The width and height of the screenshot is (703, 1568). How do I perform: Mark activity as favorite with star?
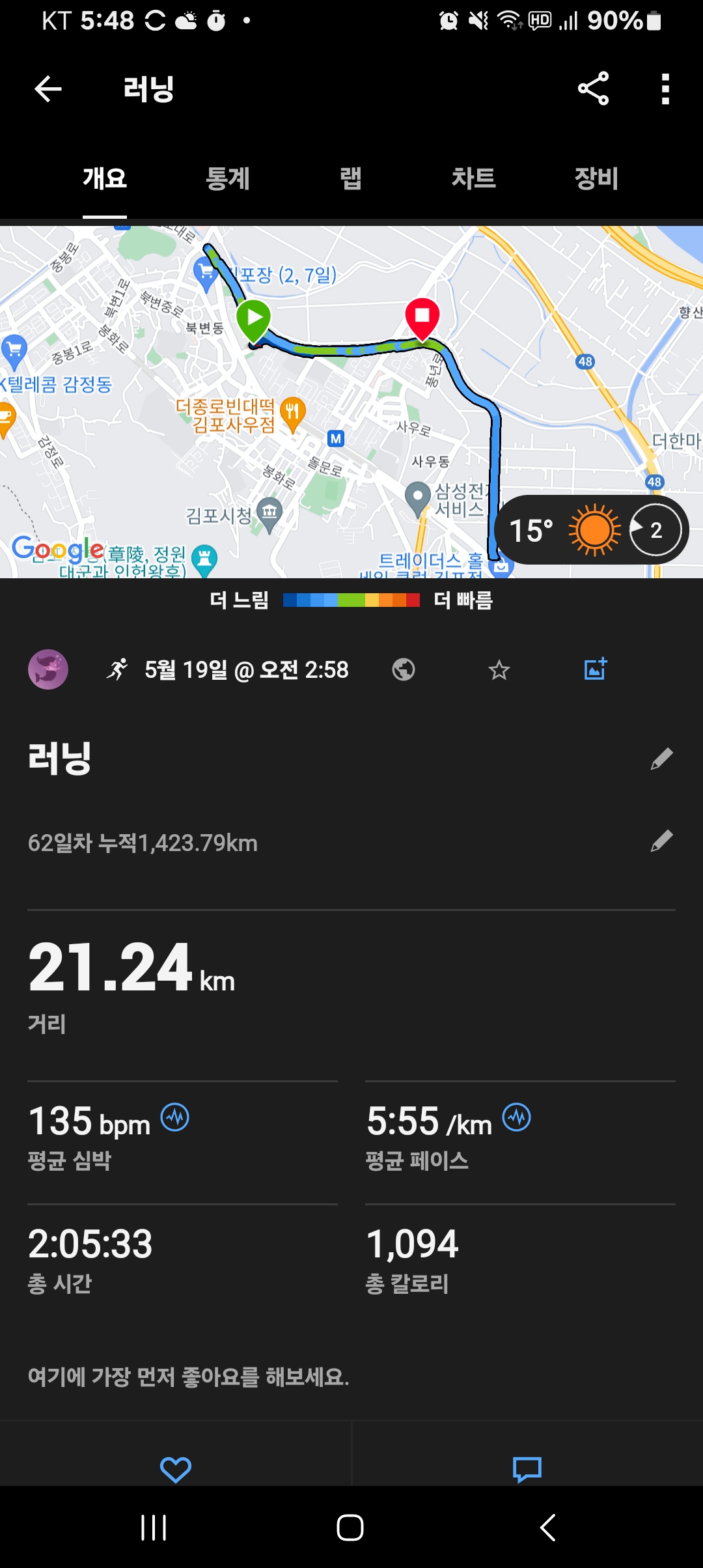pos(499,669)
